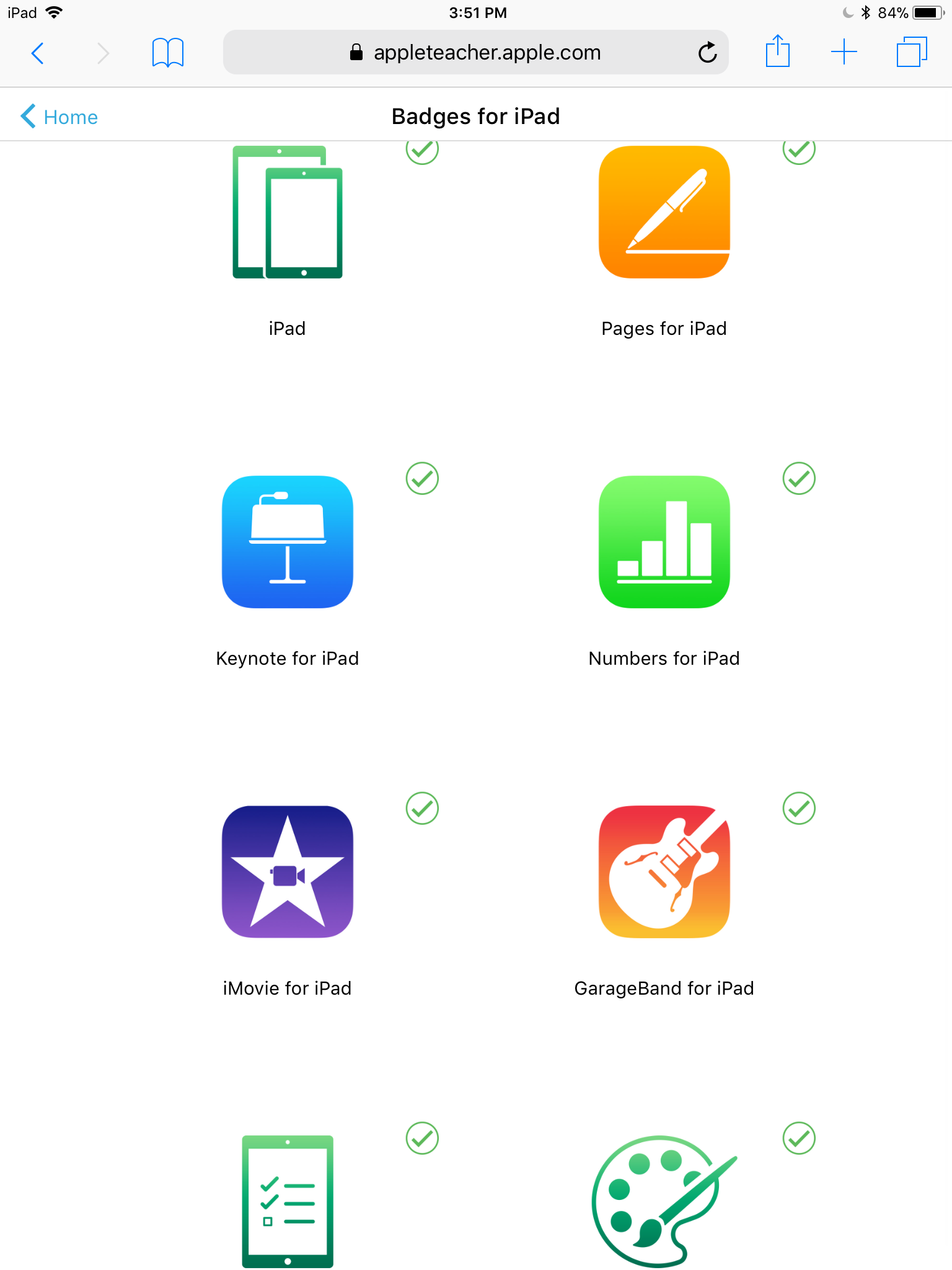
Task: Reload the current page
Action: [707, 53]
